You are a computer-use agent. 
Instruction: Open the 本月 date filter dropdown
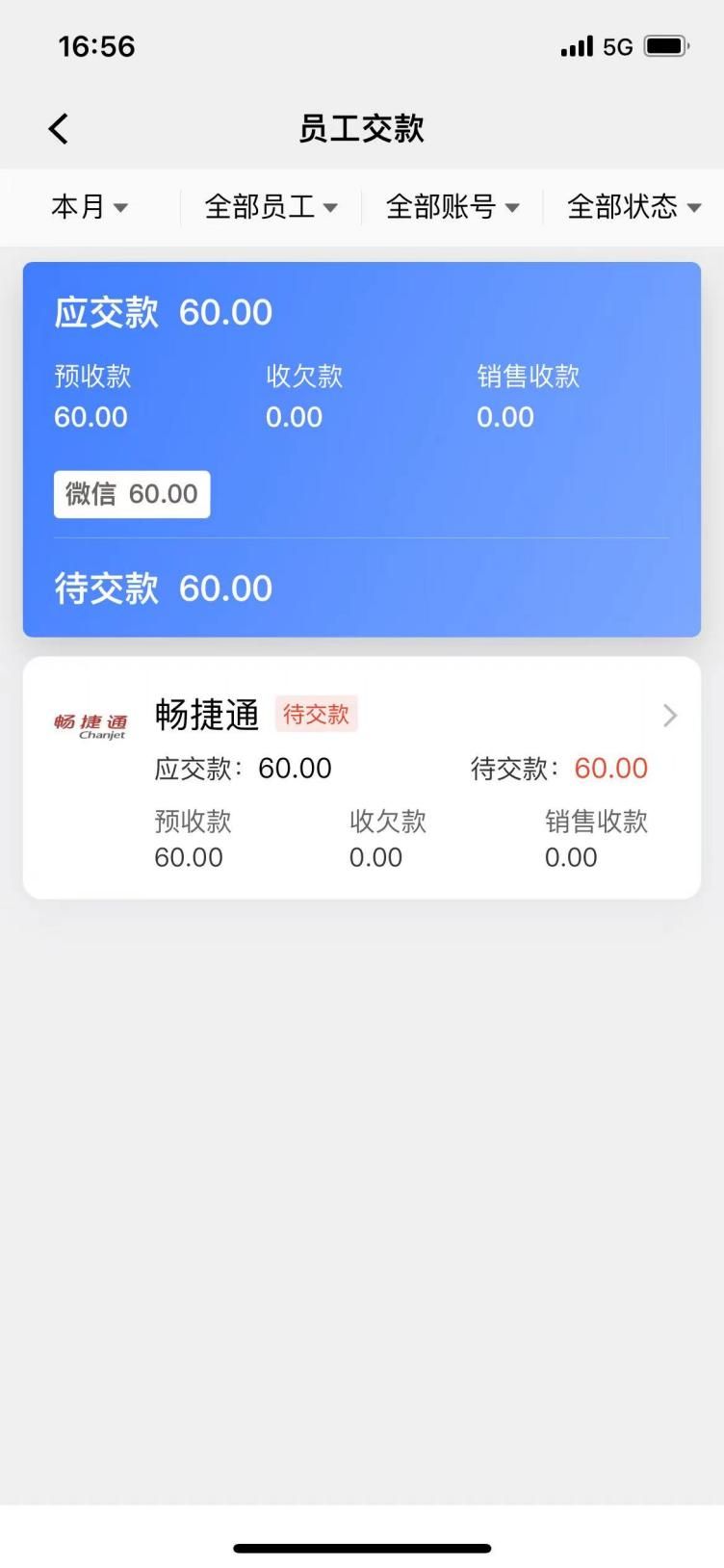tap(90, 207)
